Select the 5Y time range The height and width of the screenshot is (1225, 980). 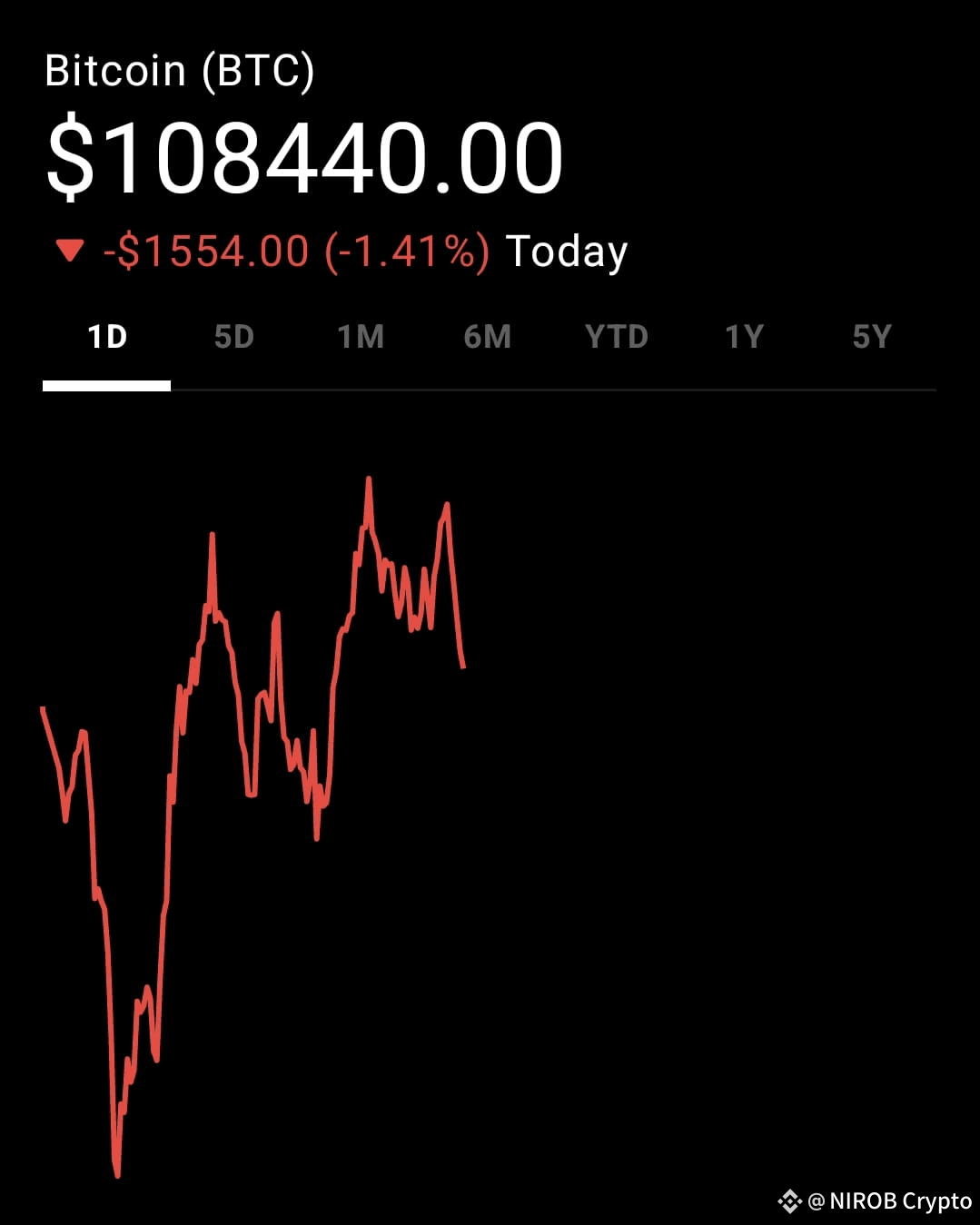[x=872, y=338]
